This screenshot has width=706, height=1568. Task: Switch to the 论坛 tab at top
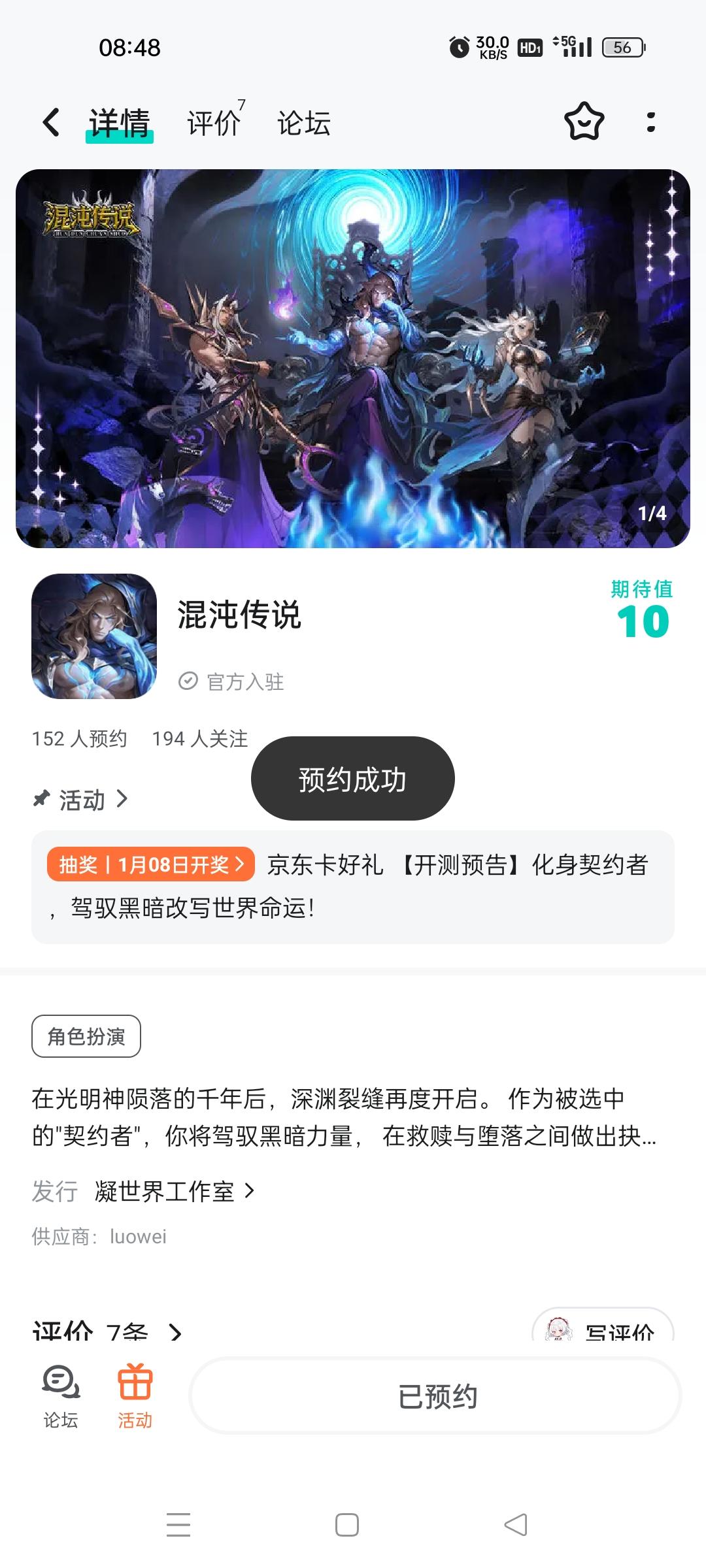[x=304, y=123]
